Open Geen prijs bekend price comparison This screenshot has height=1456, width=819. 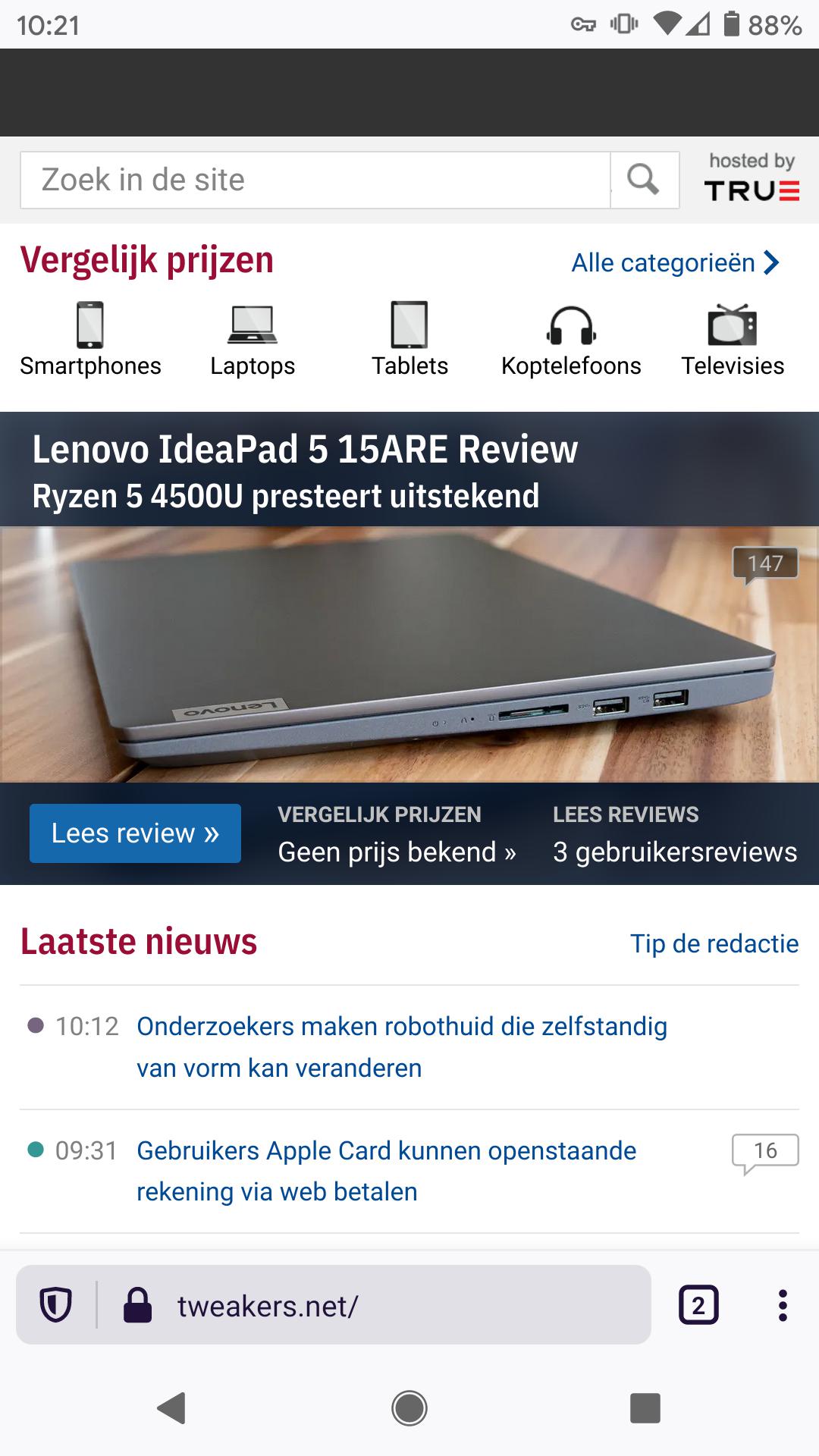(397, 852)
